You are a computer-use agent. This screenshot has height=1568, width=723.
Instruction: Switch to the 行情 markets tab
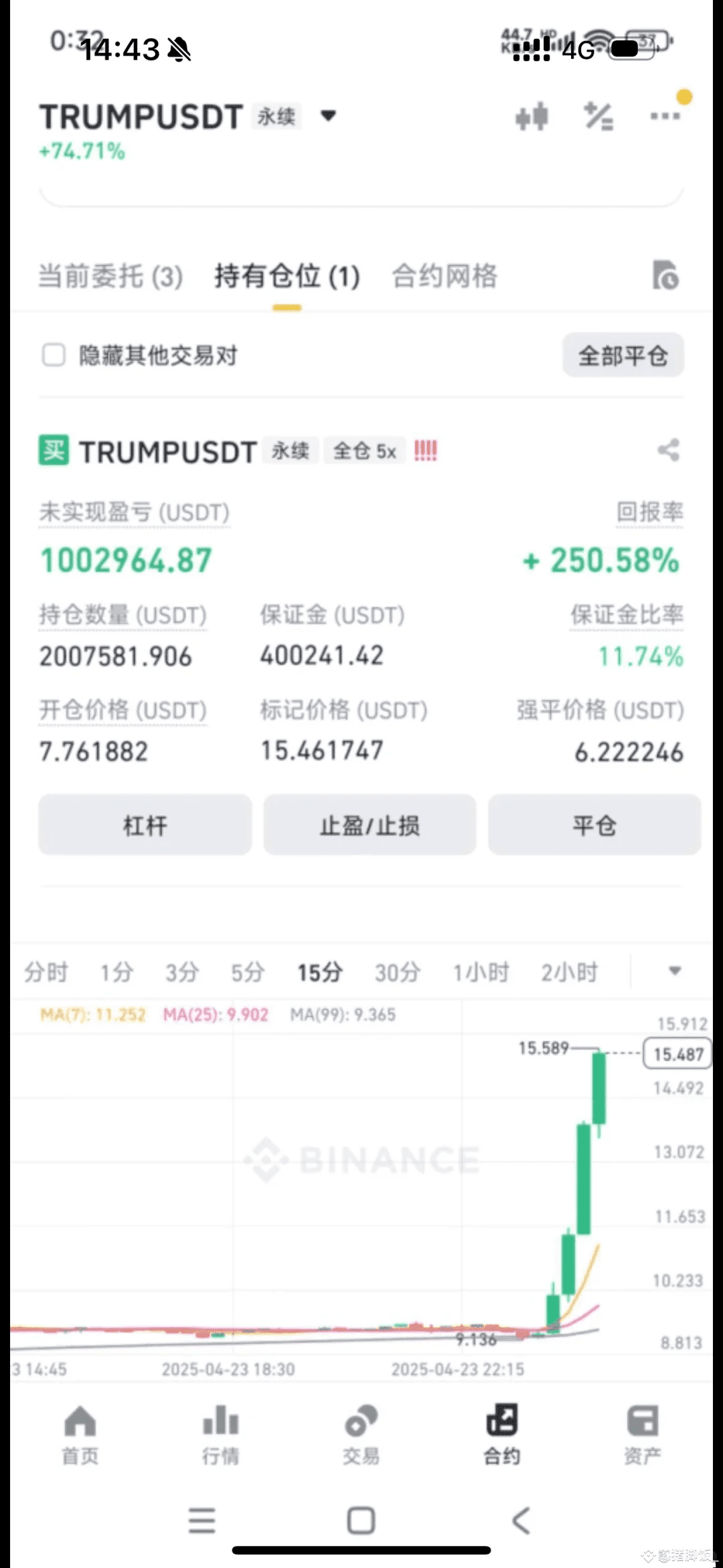(x=221, y=1435)
